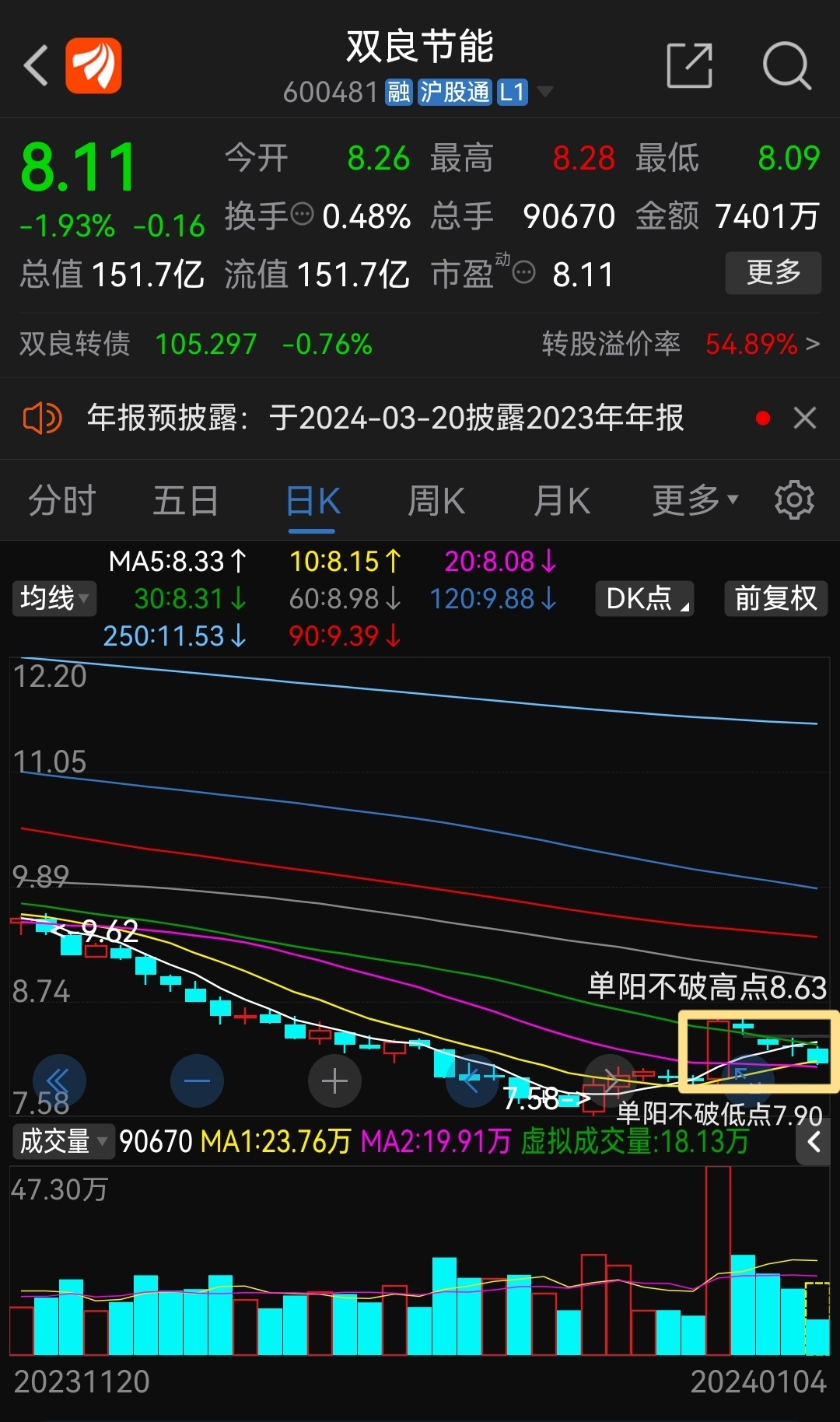Switch to the 分时 chart tab
Screen dimensions: 840x1422
point(62,500)
